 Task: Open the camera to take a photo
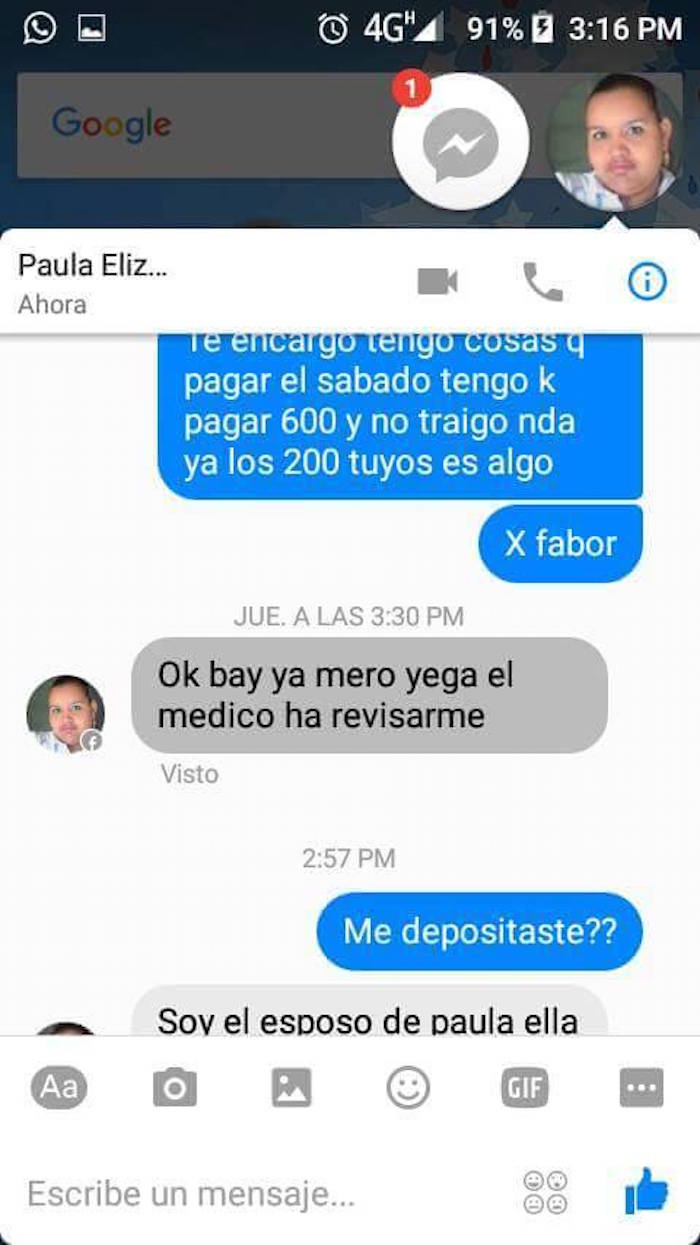(175, 1087)
